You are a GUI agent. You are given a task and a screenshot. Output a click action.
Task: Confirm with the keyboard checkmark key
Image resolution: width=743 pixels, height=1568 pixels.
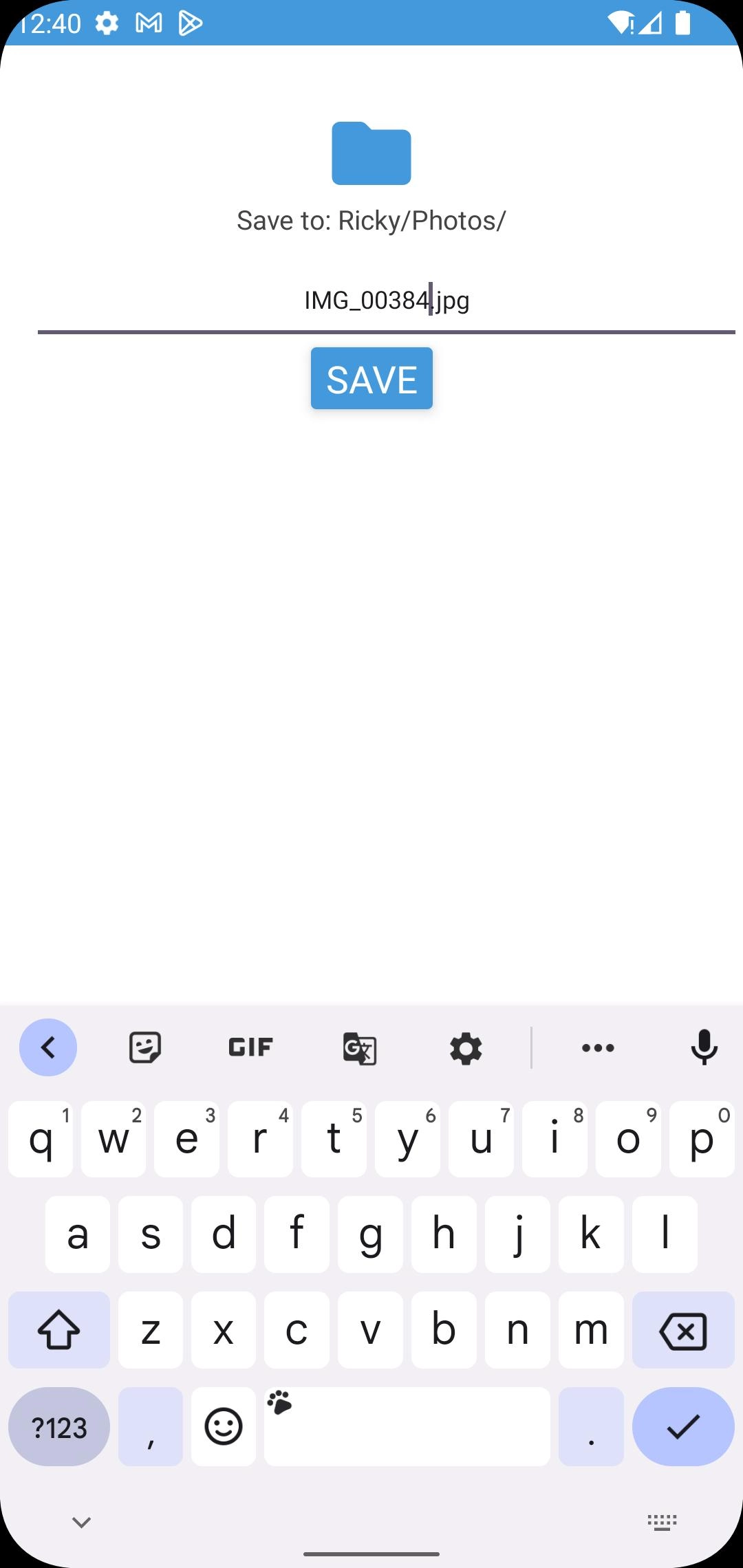tap(683, 1426)
